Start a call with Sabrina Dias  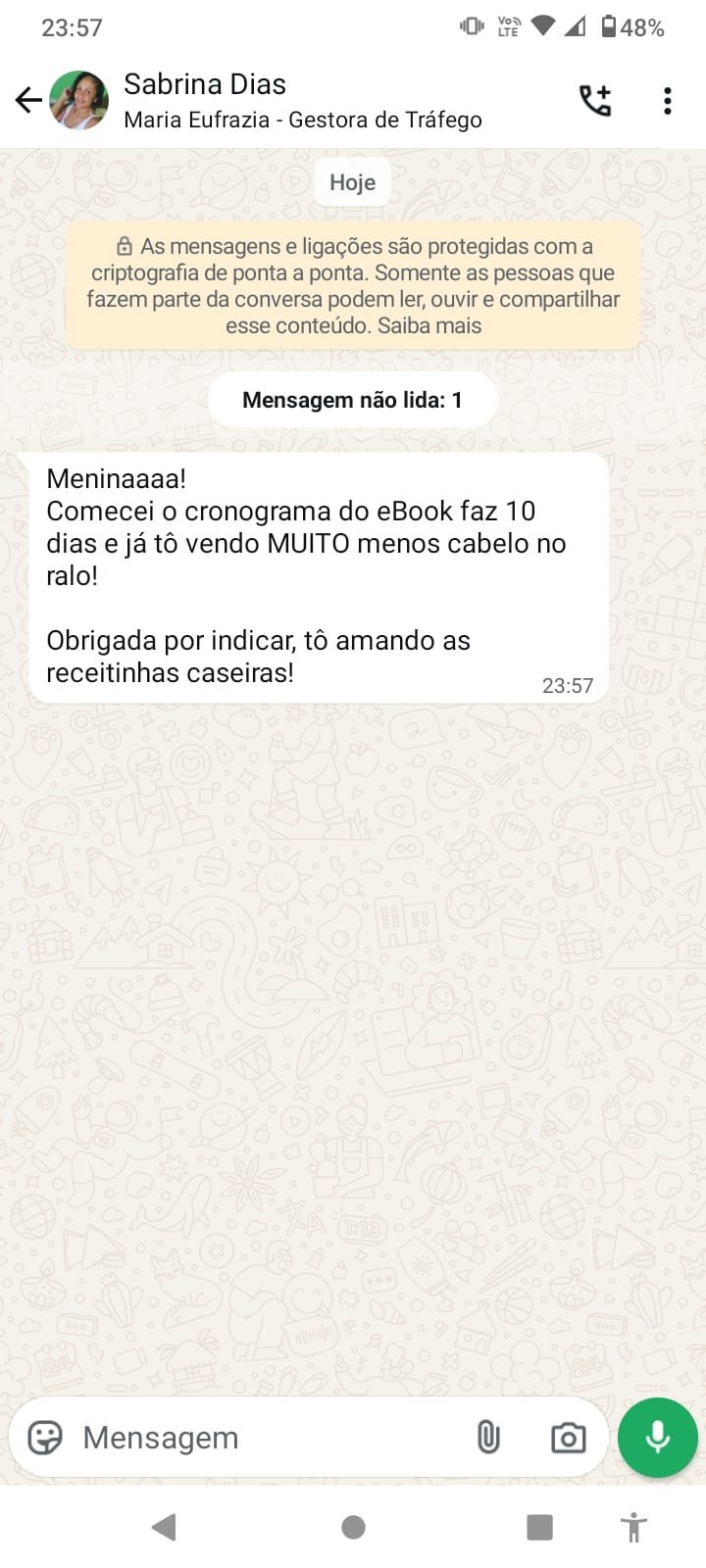[595, 100]
